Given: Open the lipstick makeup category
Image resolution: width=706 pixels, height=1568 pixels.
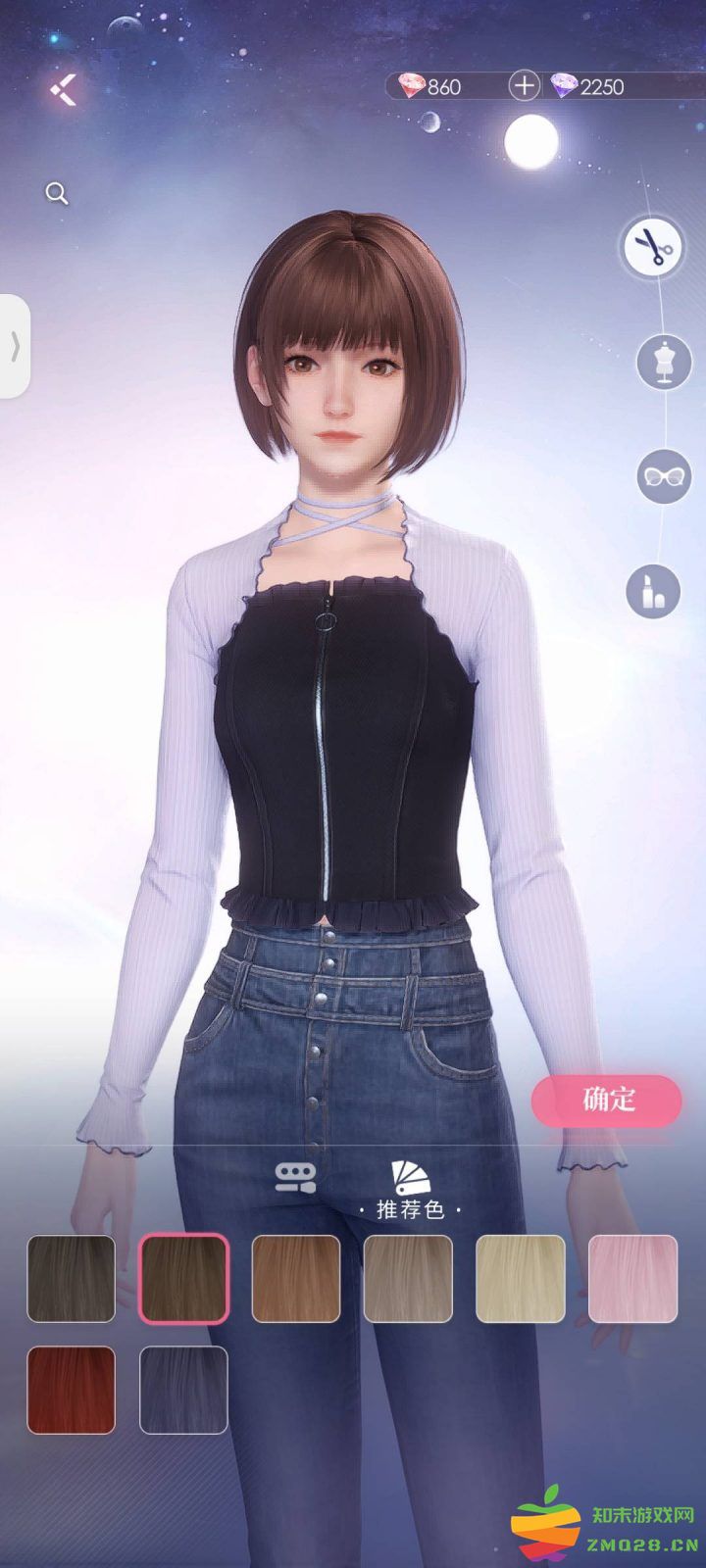Looking at the screenshot, I should [x=653, y=591].
